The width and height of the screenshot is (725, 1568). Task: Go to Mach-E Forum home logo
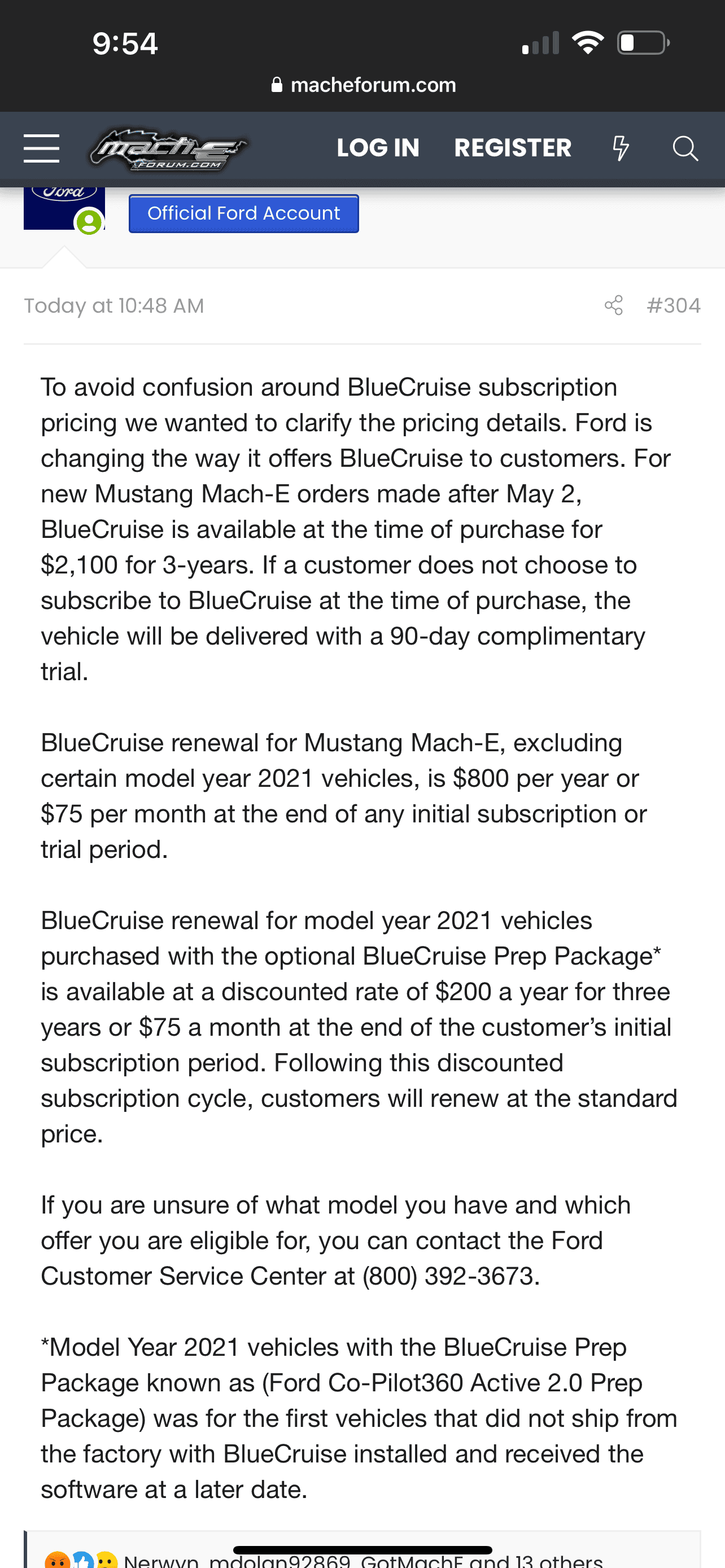click(167, 149)
